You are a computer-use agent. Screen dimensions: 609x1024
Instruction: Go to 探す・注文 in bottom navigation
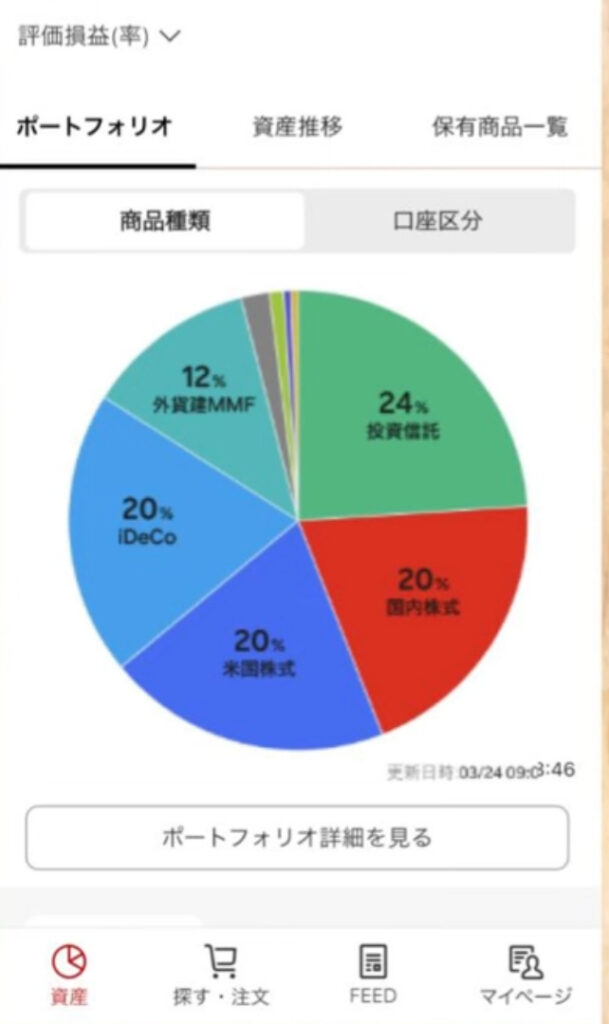coord(221,974)
